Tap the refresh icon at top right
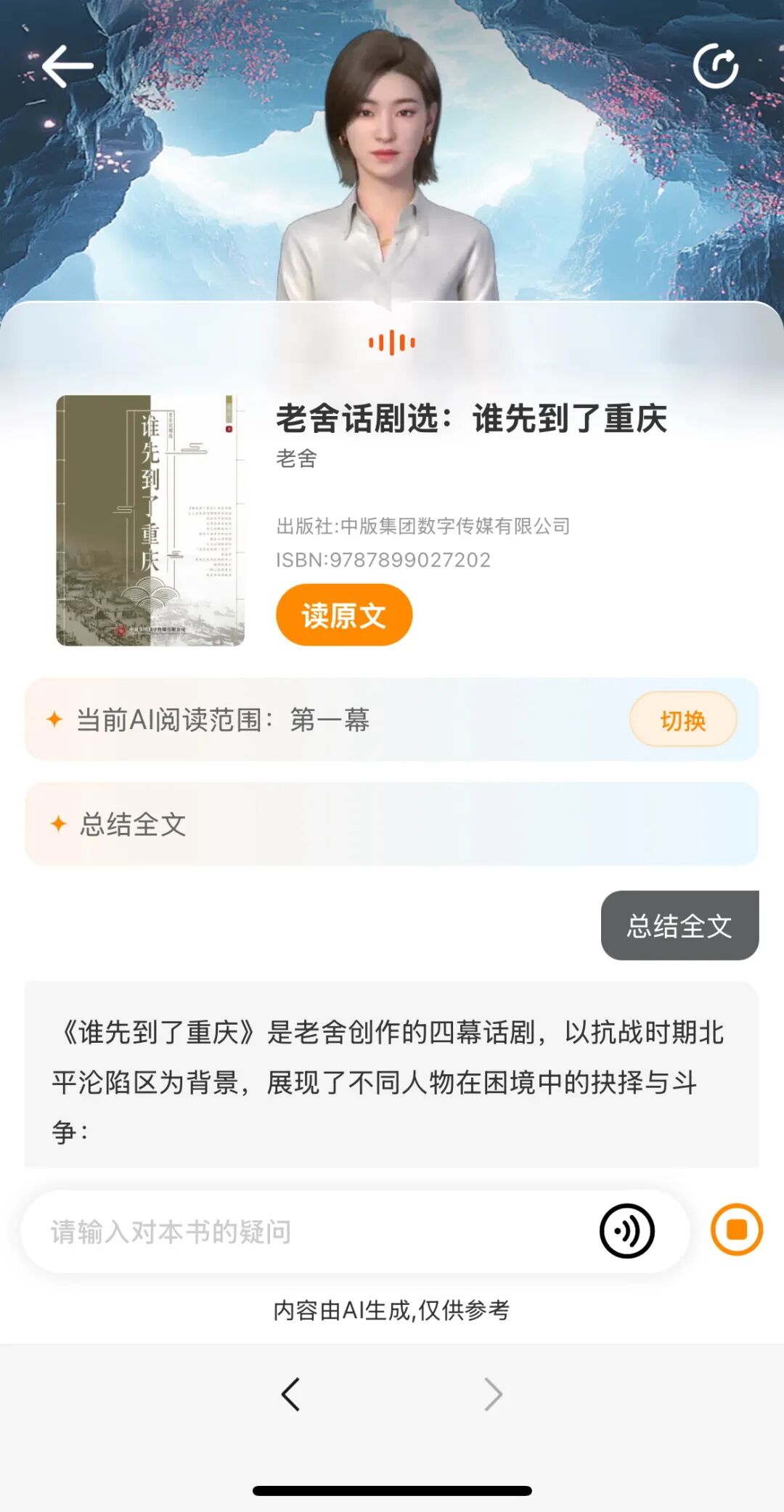 pyautogui.click(x=715, y=66)
